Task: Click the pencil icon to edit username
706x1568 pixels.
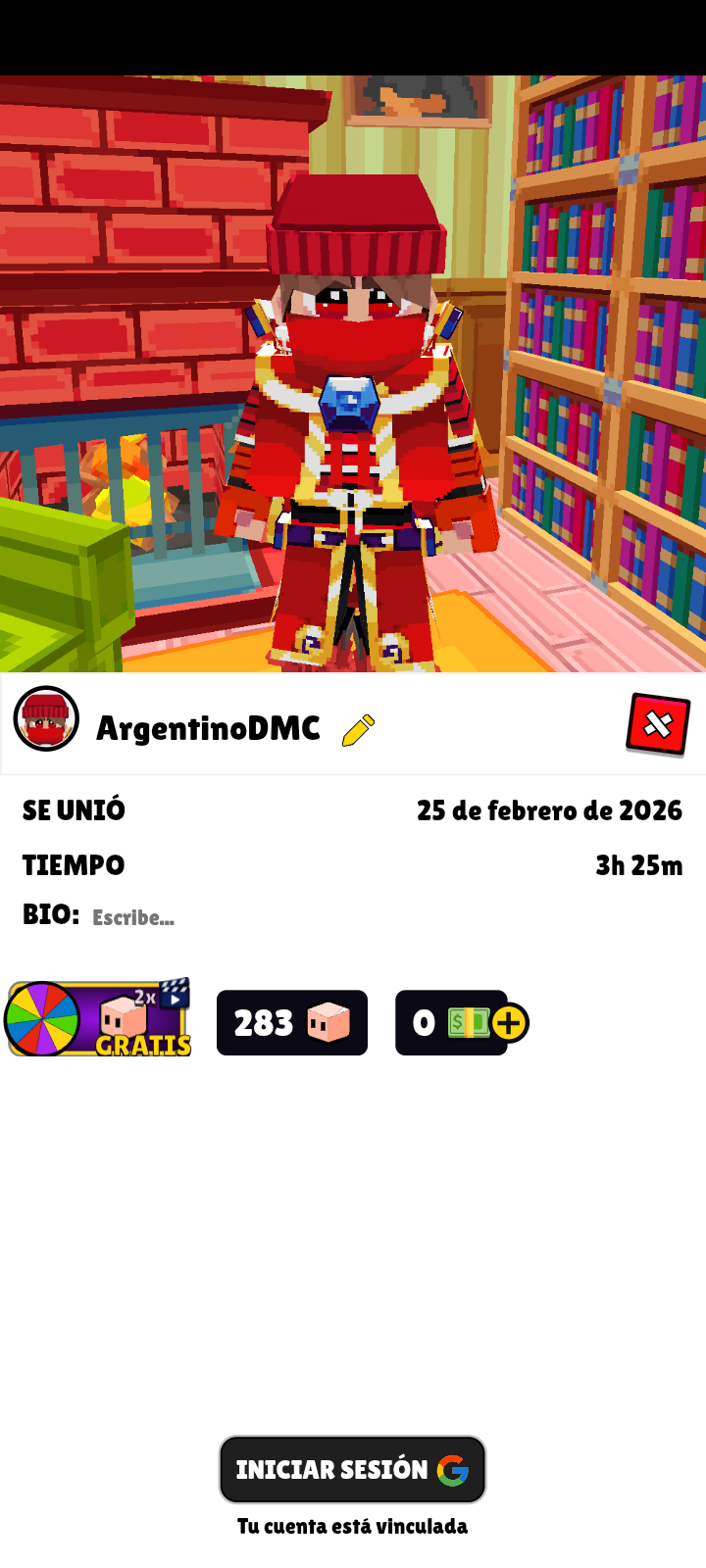Action: (x=357, y=730)
